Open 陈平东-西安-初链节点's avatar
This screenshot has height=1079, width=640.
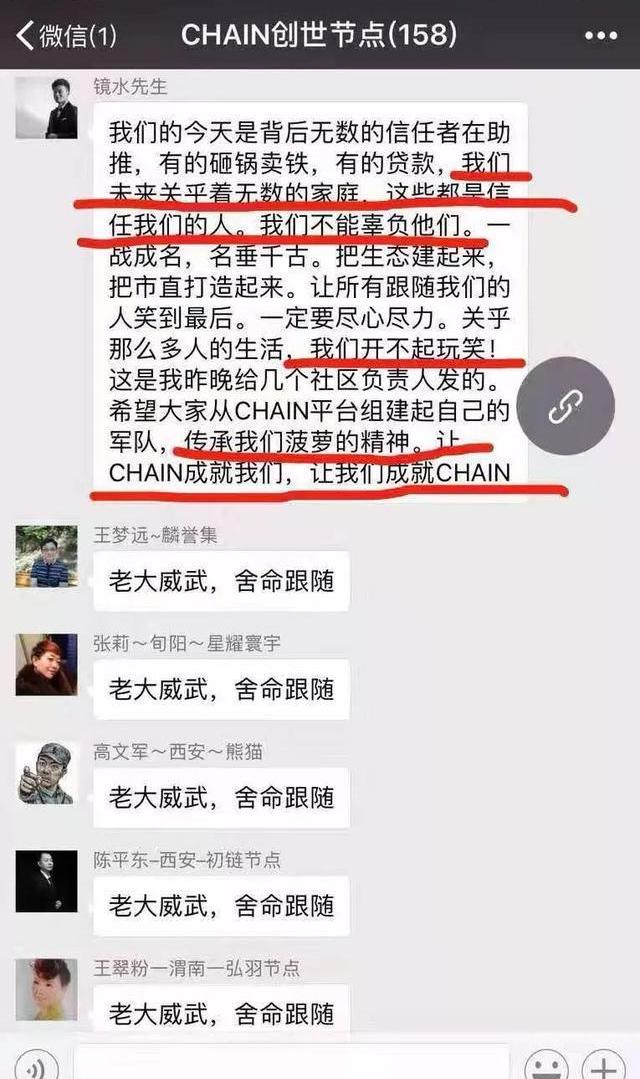coord(46,881)
